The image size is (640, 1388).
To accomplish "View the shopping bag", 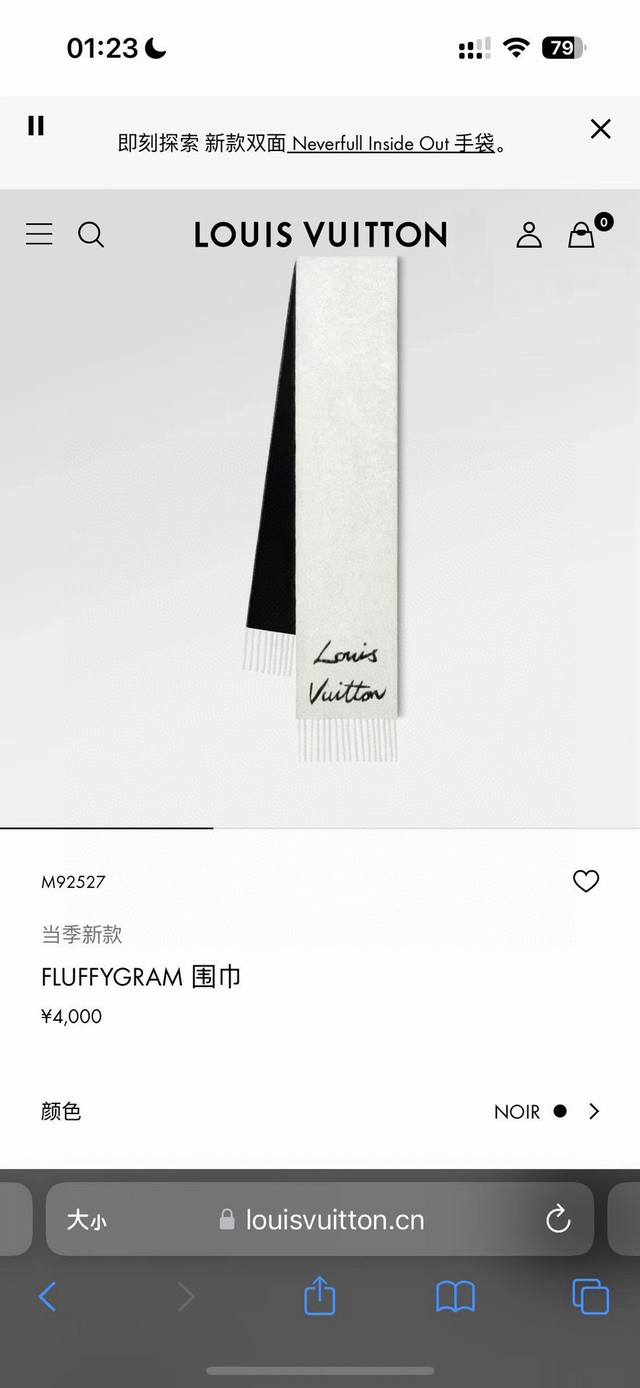I will (581, 235).
